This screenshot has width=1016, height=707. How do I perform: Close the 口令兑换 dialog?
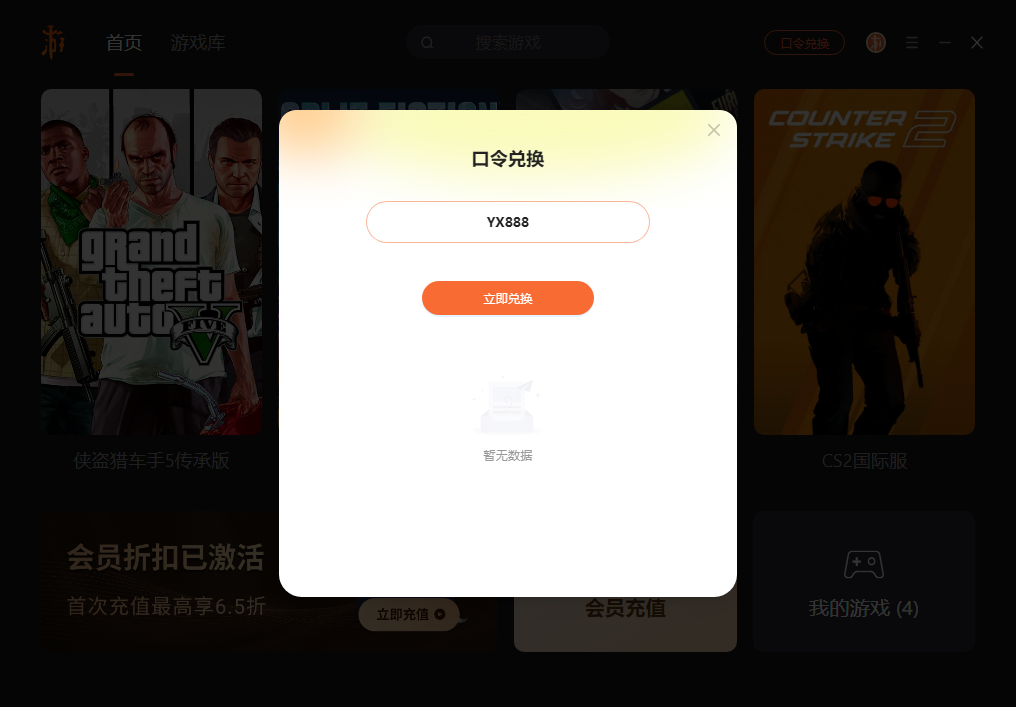(713, 130)
